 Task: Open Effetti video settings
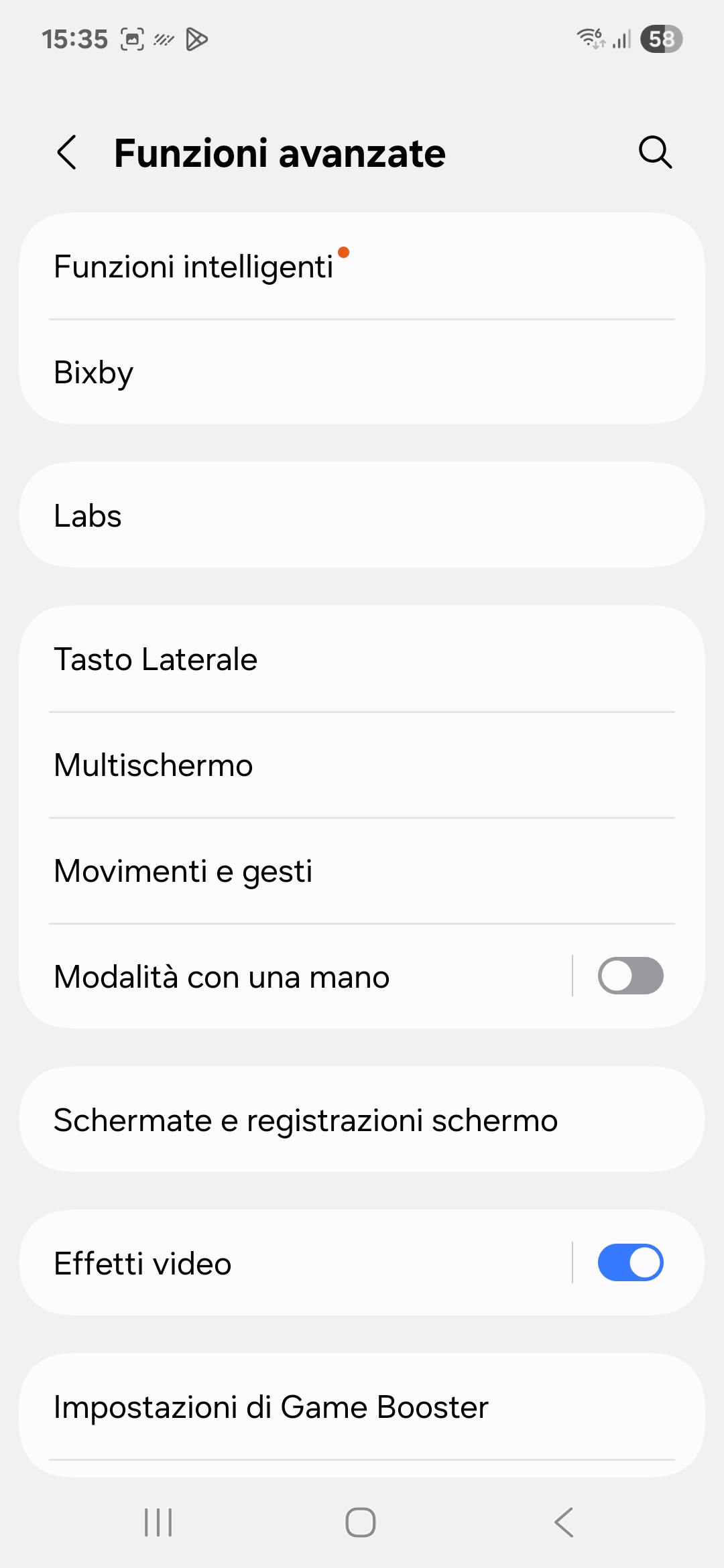(x=295, y=1263)
